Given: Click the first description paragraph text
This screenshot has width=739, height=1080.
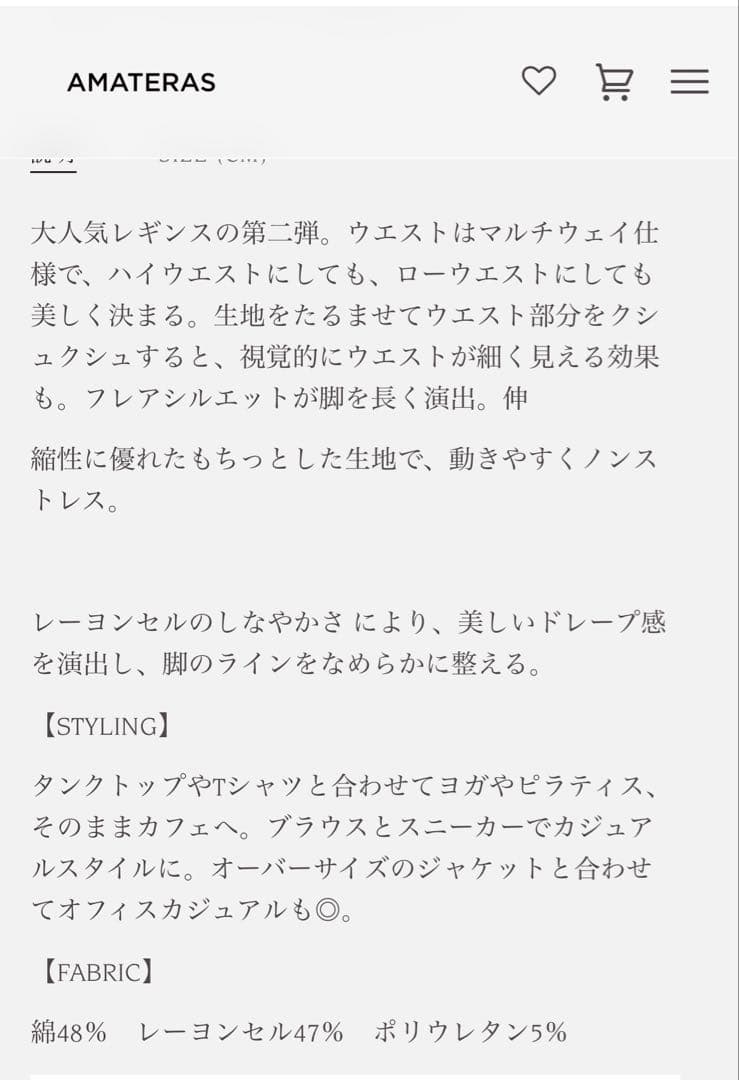Looking at the screenshot, I should pos(345,315).
